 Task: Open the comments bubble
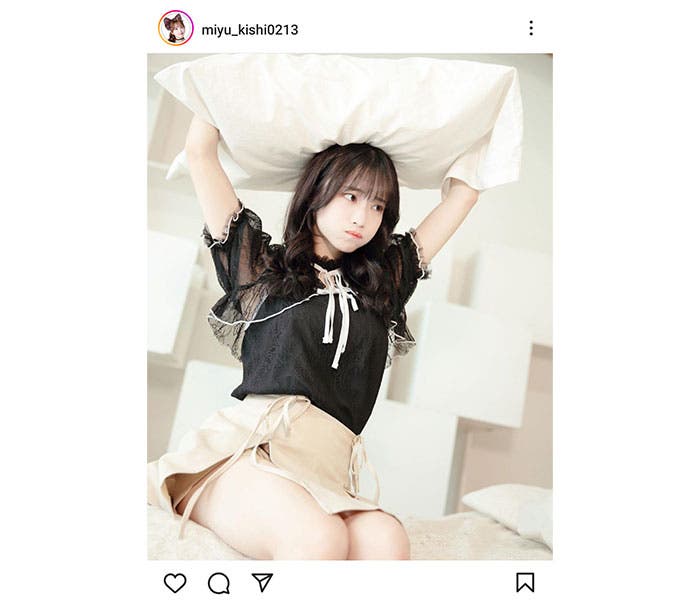(x=218, y=582)
